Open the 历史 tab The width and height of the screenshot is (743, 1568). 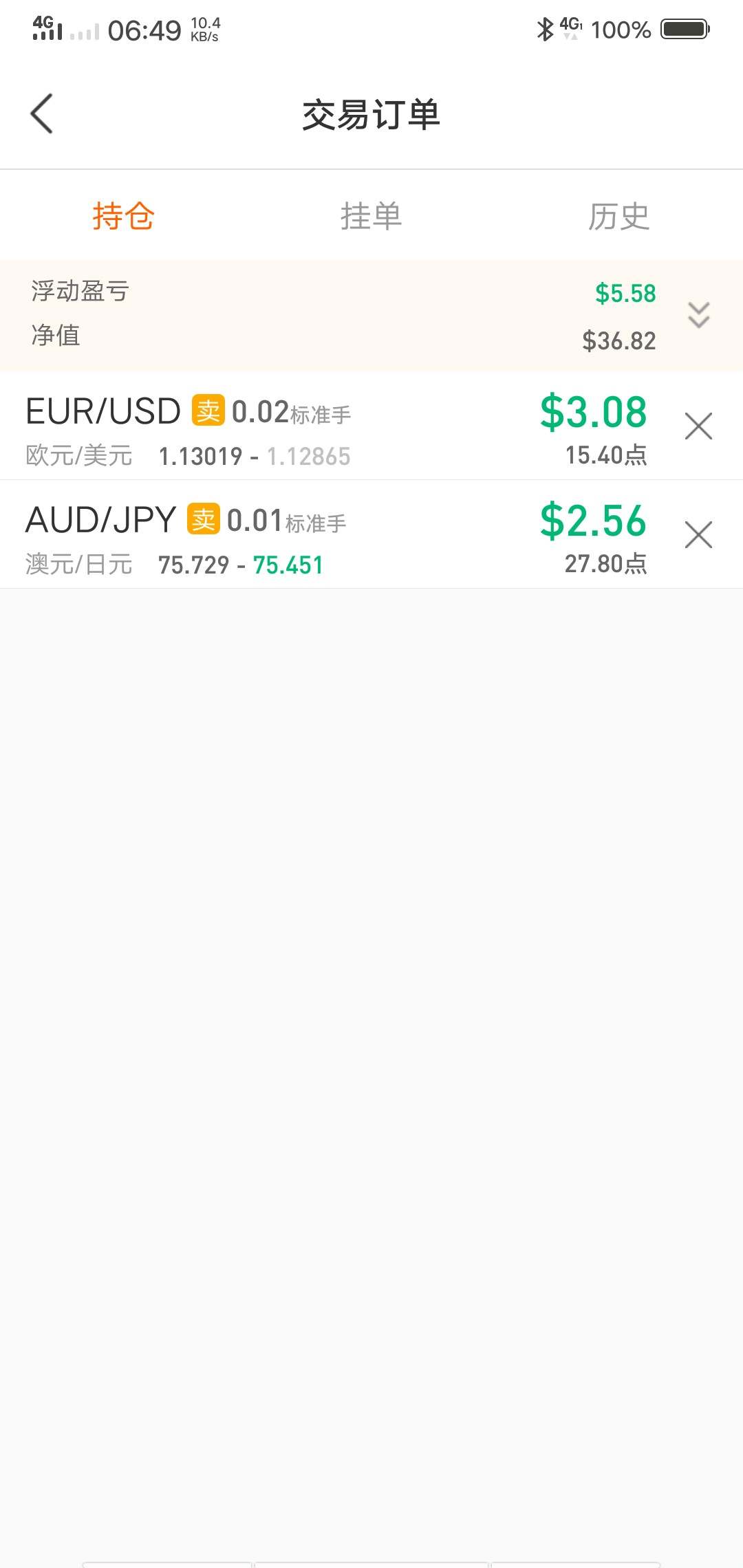tap(619, 216)
